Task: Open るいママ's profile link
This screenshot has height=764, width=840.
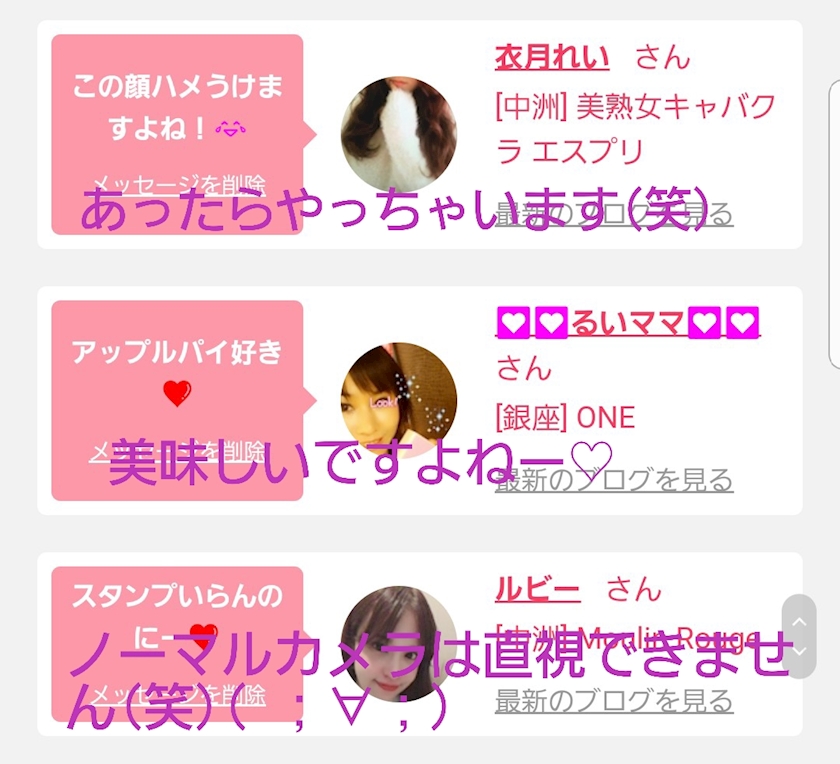Action: tap(628, 323)
